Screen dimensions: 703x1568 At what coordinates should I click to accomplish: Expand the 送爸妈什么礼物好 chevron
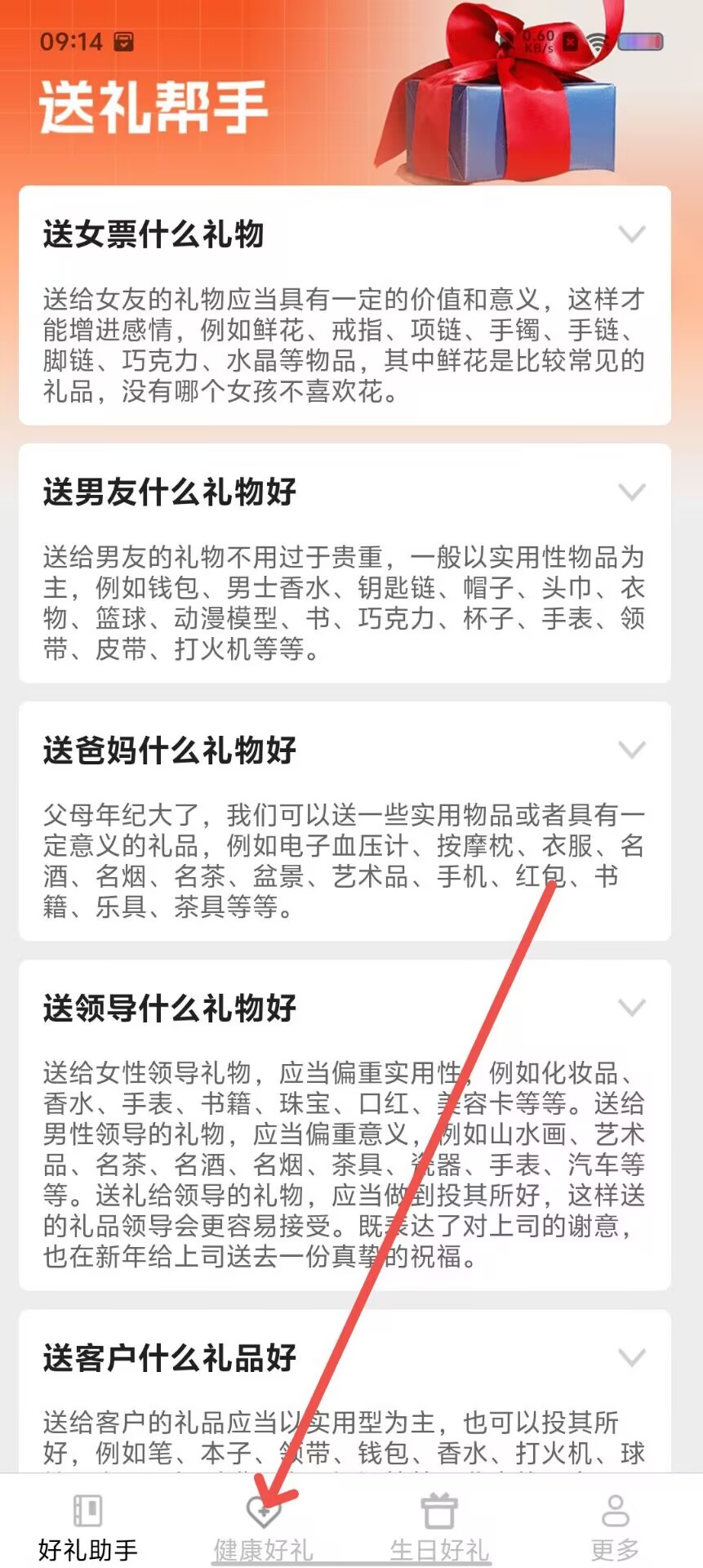(632, 750)
